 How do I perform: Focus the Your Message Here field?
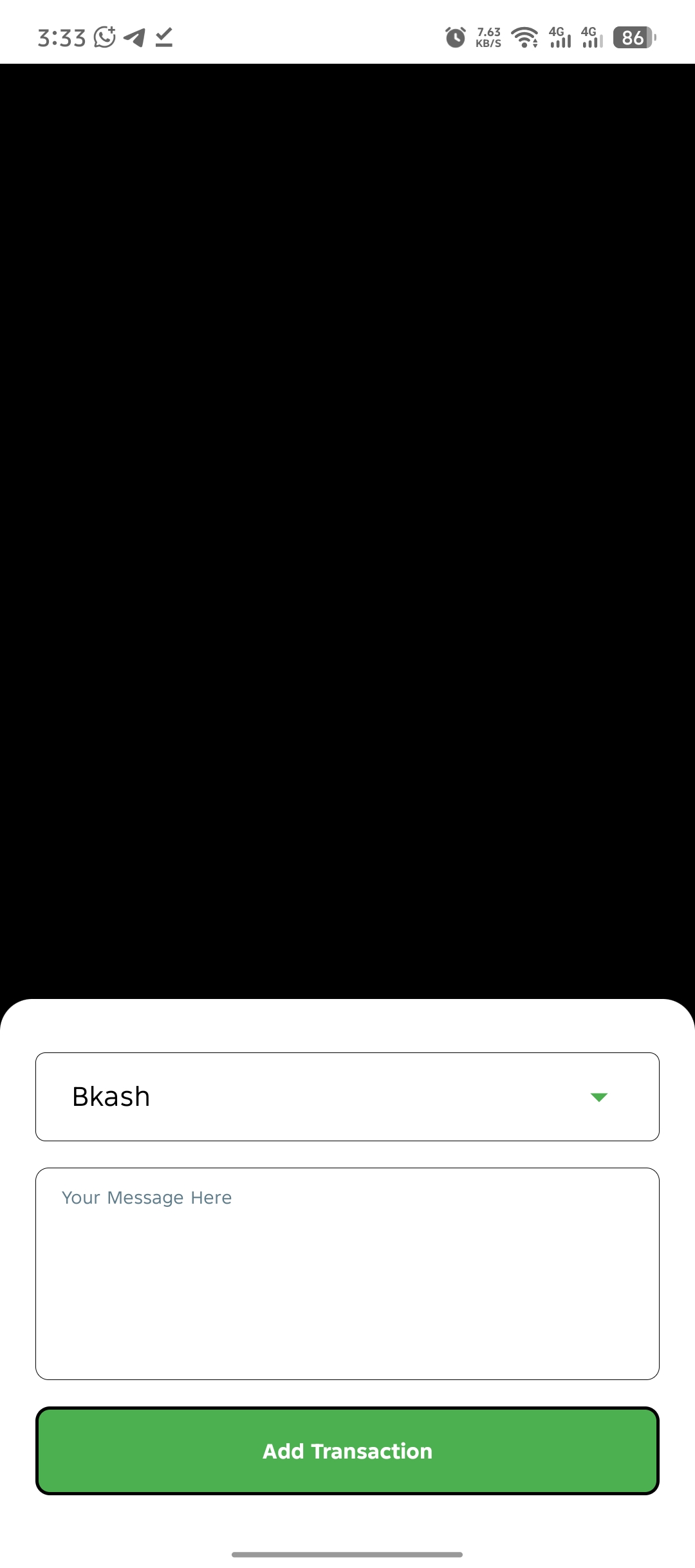[347, 1274]
